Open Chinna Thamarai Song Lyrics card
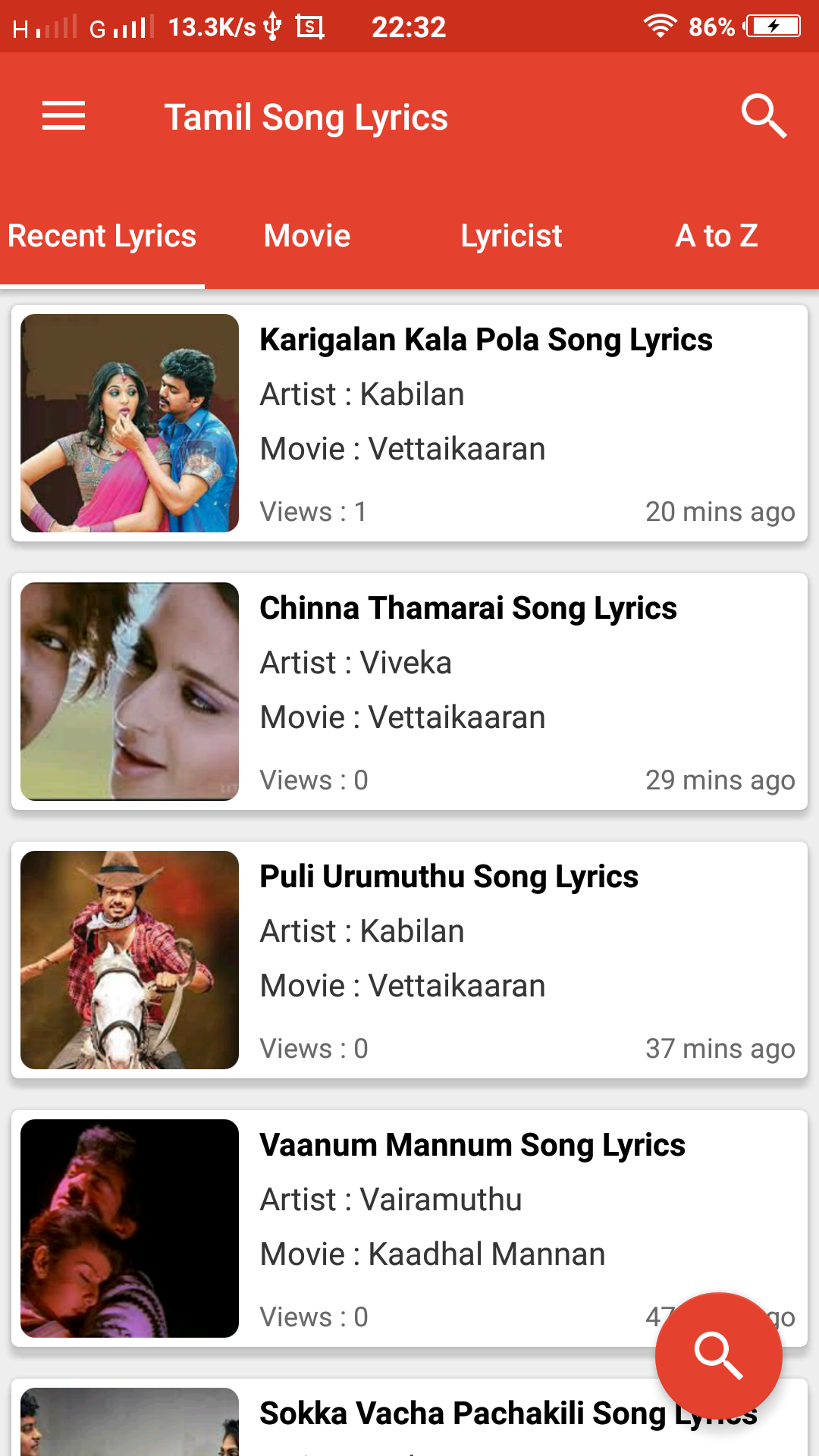The image size is (819, 1456). click(x=409, y=692)
